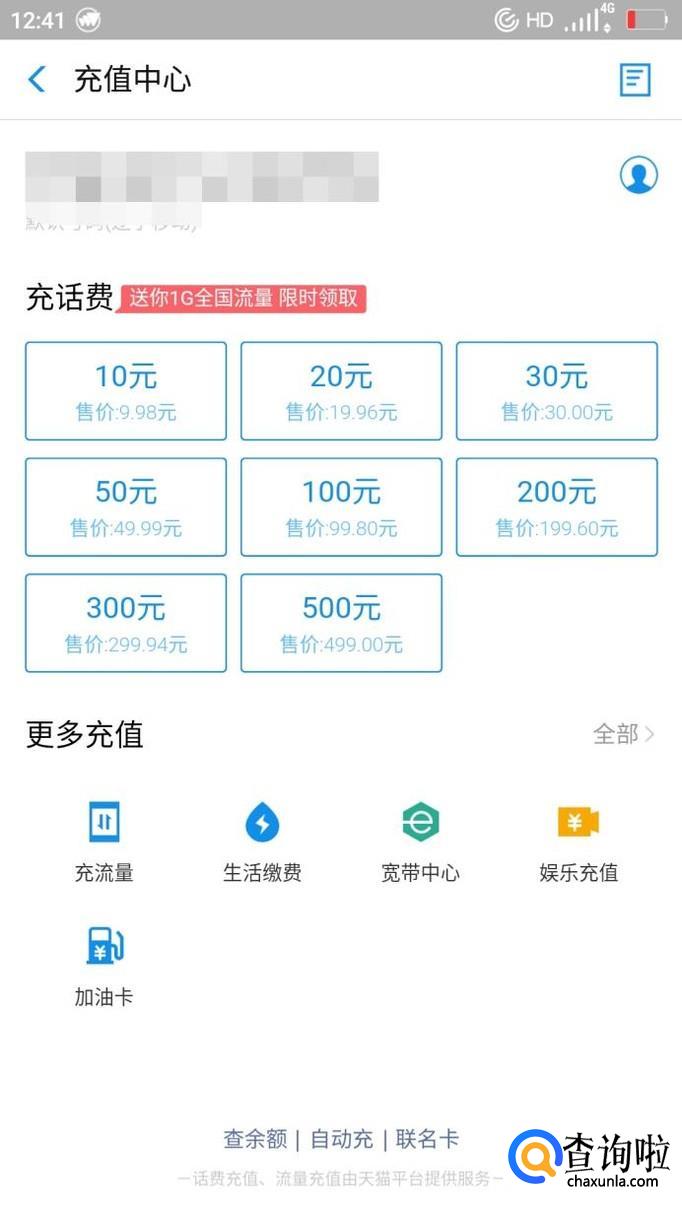View 全部 more recharge options

pos(624,734)
